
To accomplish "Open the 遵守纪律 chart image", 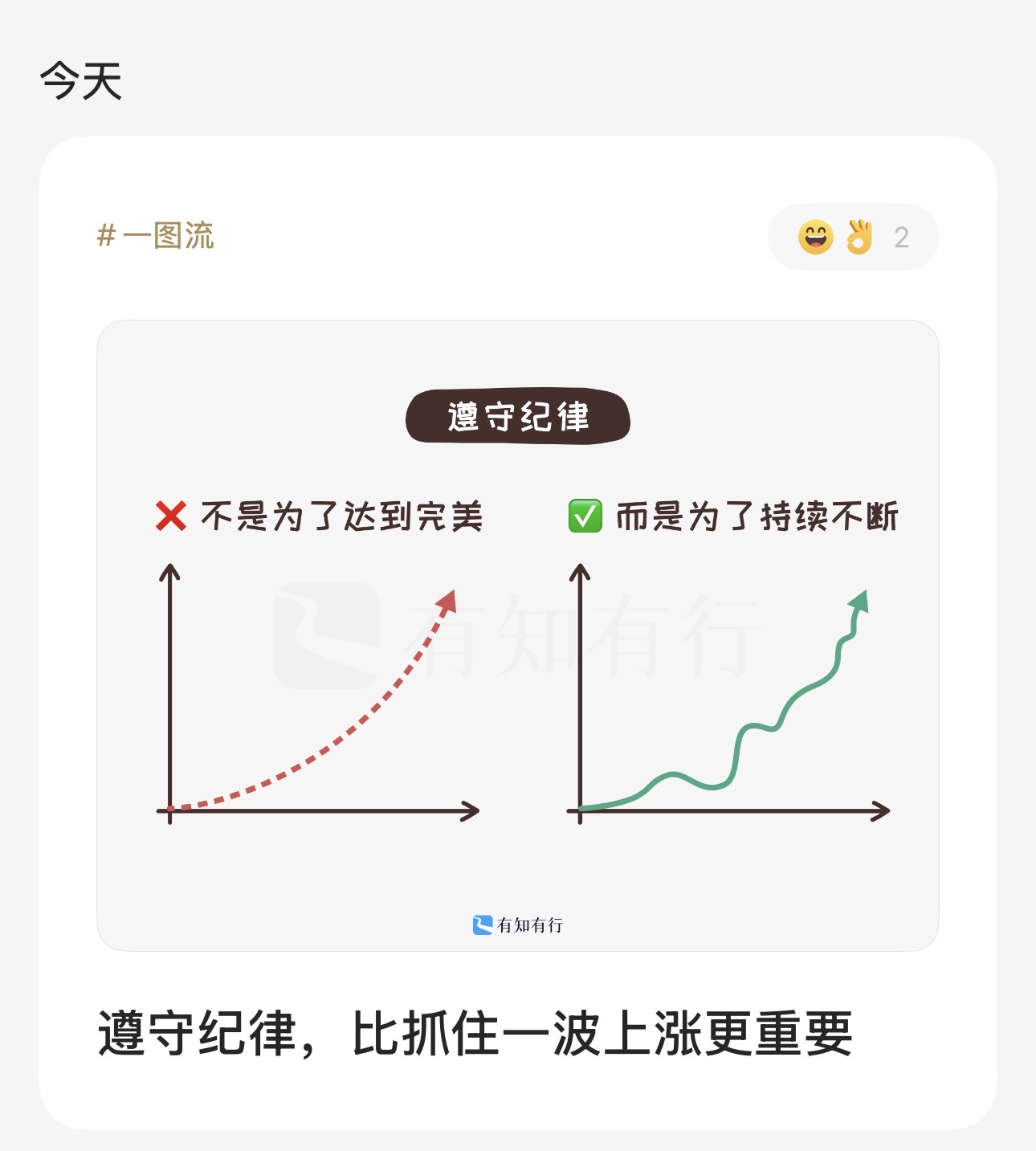I will coord(518,635).
